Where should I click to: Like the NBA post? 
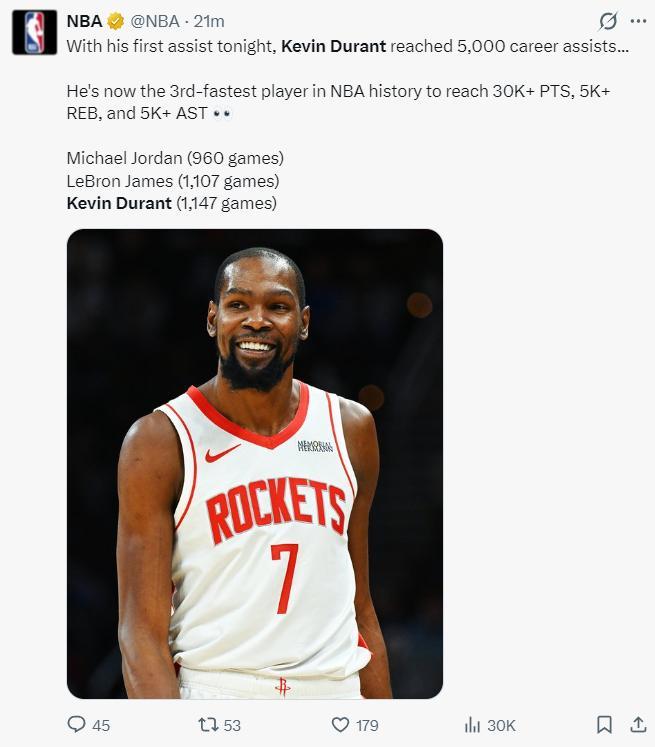point(341,724)
